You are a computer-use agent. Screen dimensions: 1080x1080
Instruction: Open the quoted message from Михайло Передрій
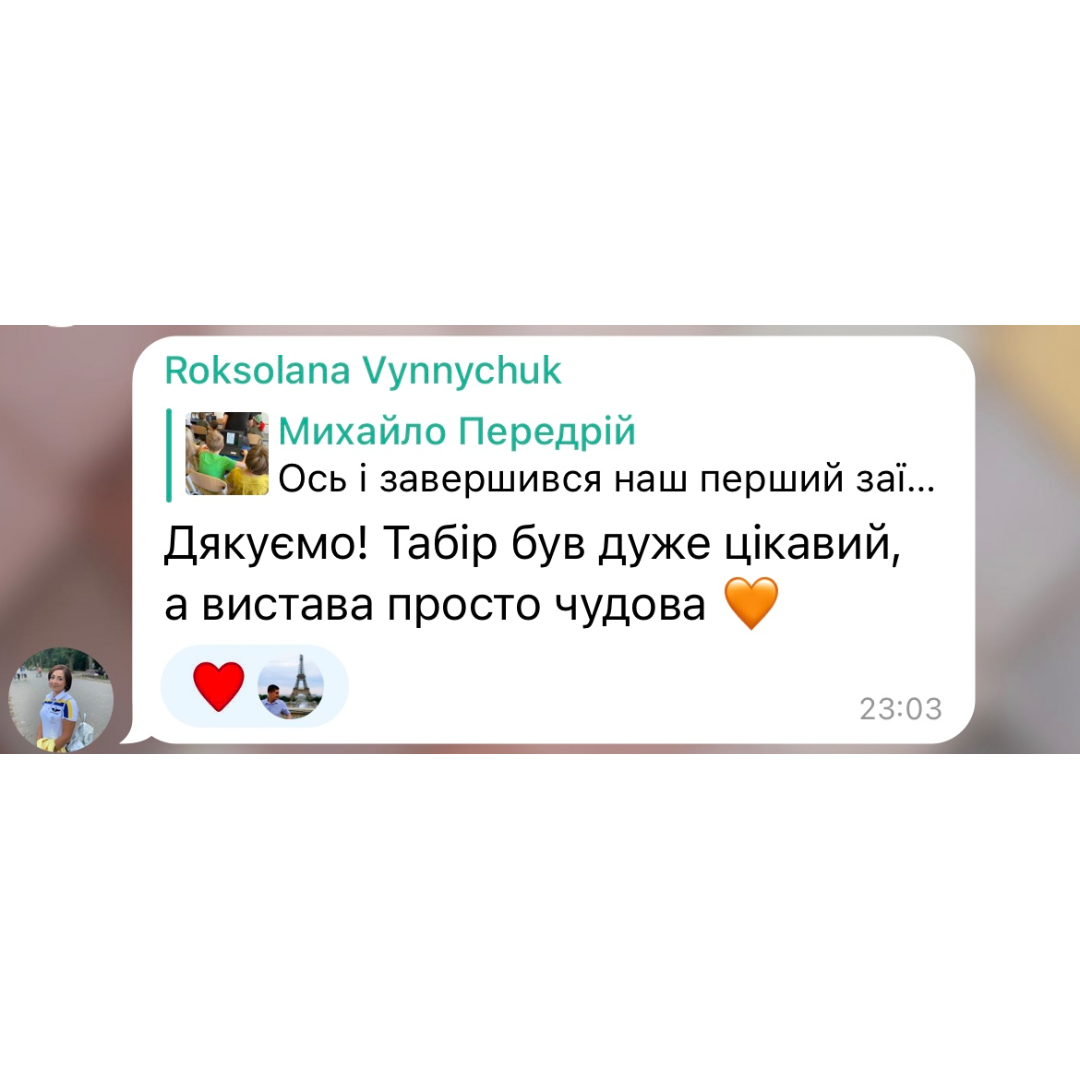coord(555,456)
